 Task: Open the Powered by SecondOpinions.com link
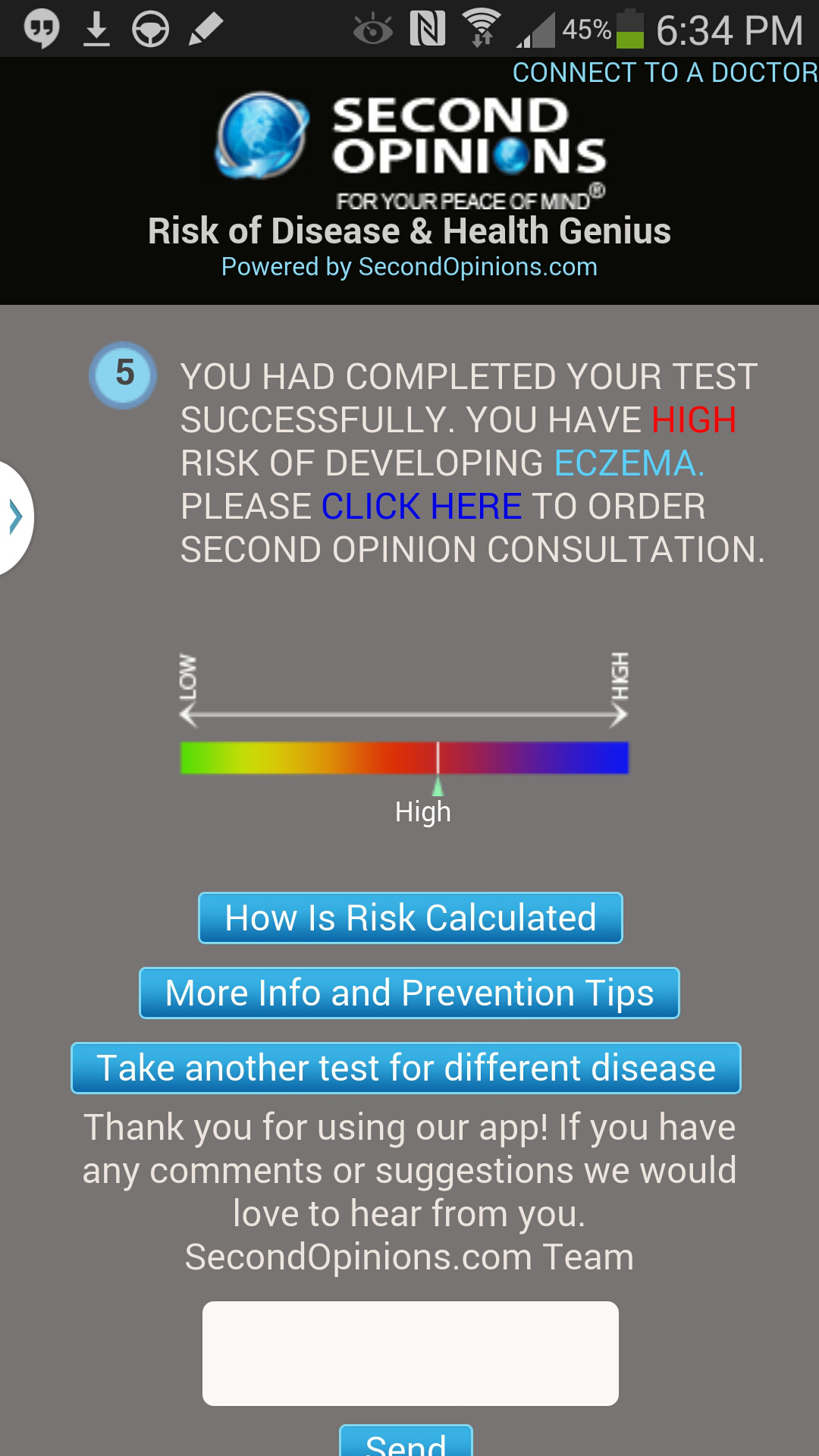(x=409, y=267)
